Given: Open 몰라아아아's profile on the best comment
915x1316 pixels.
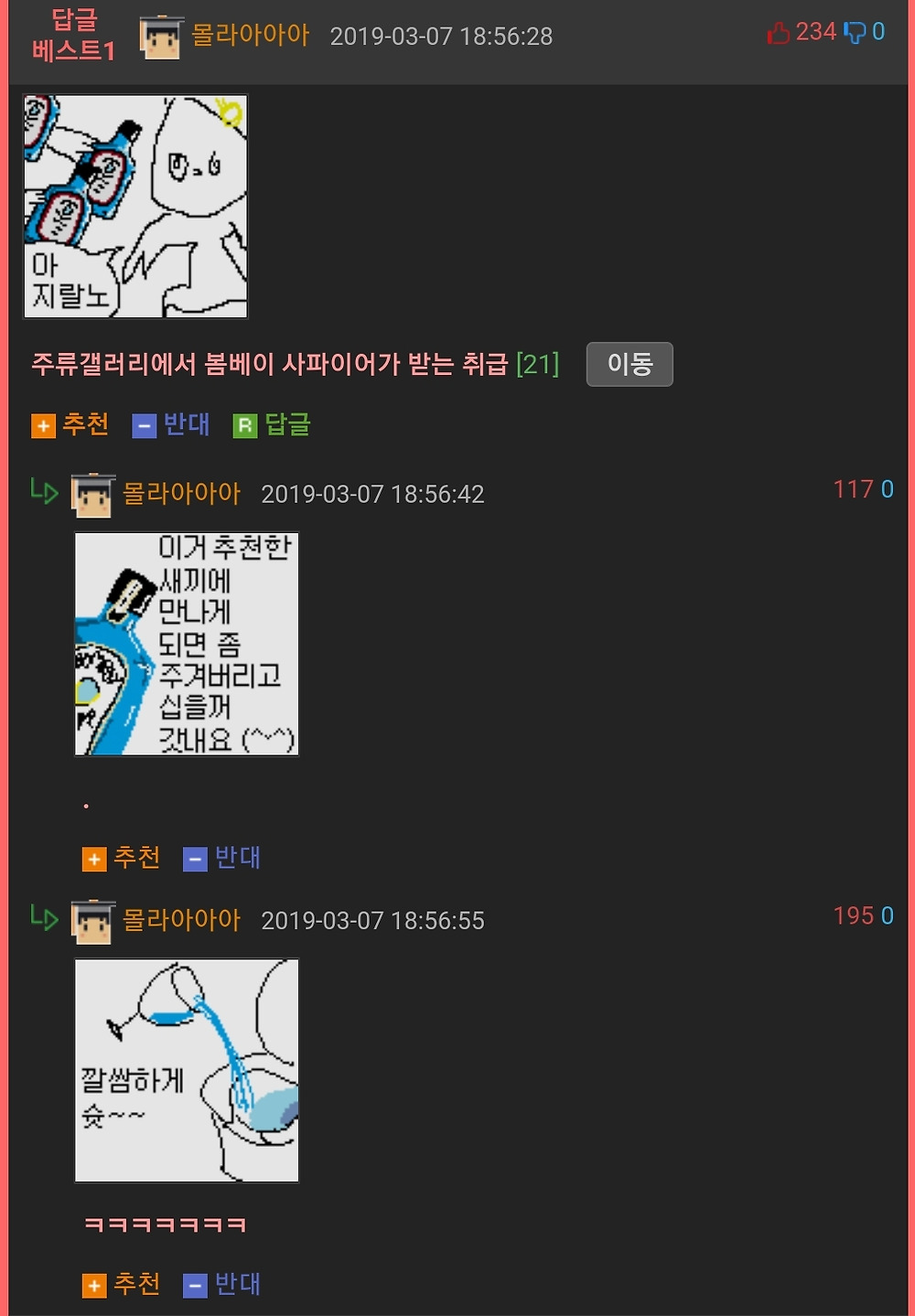Looking at the screenshot, I should [250, 36].
